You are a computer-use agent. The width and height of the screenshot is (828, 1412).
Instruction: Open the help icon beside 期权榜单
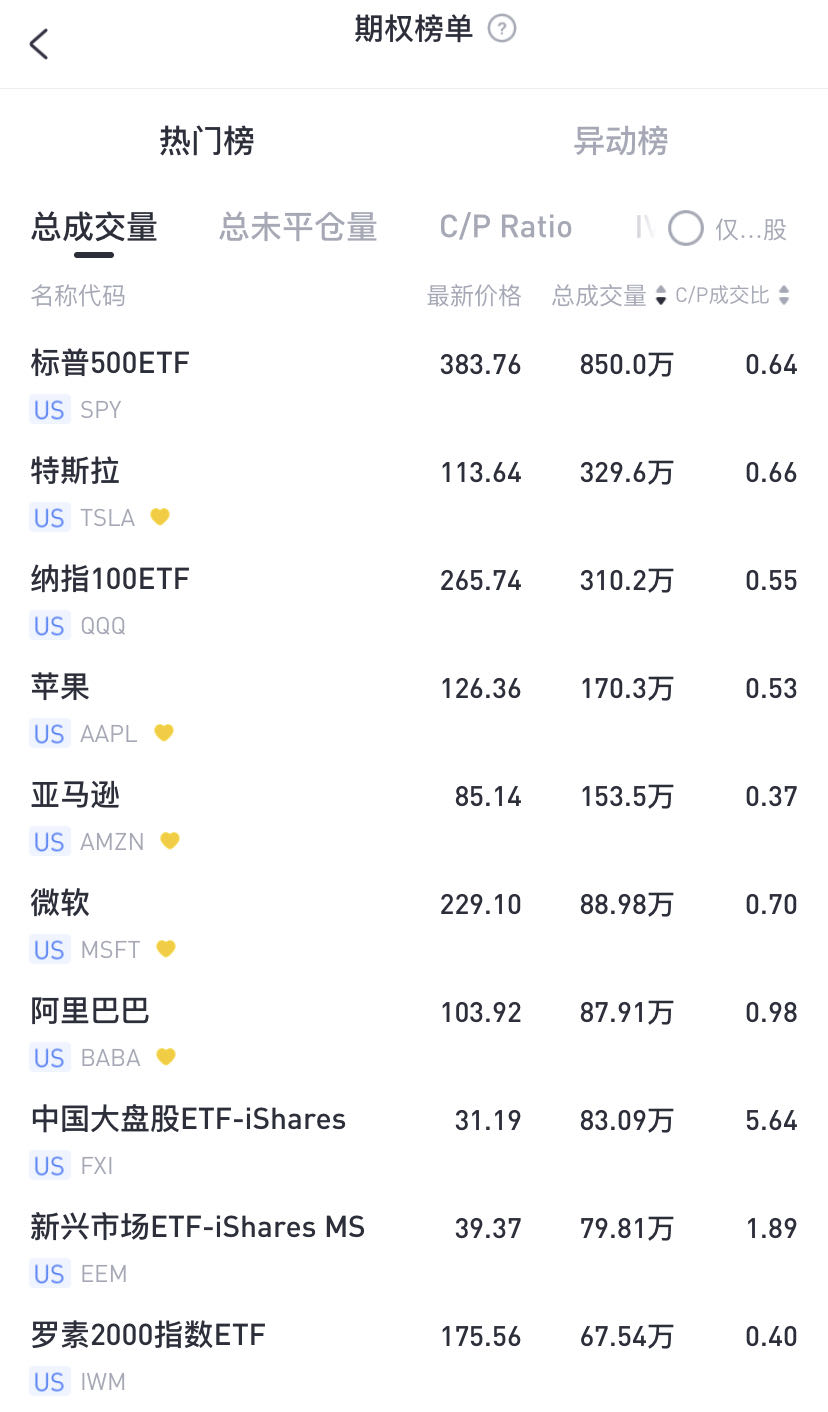(x=502, y=29)
